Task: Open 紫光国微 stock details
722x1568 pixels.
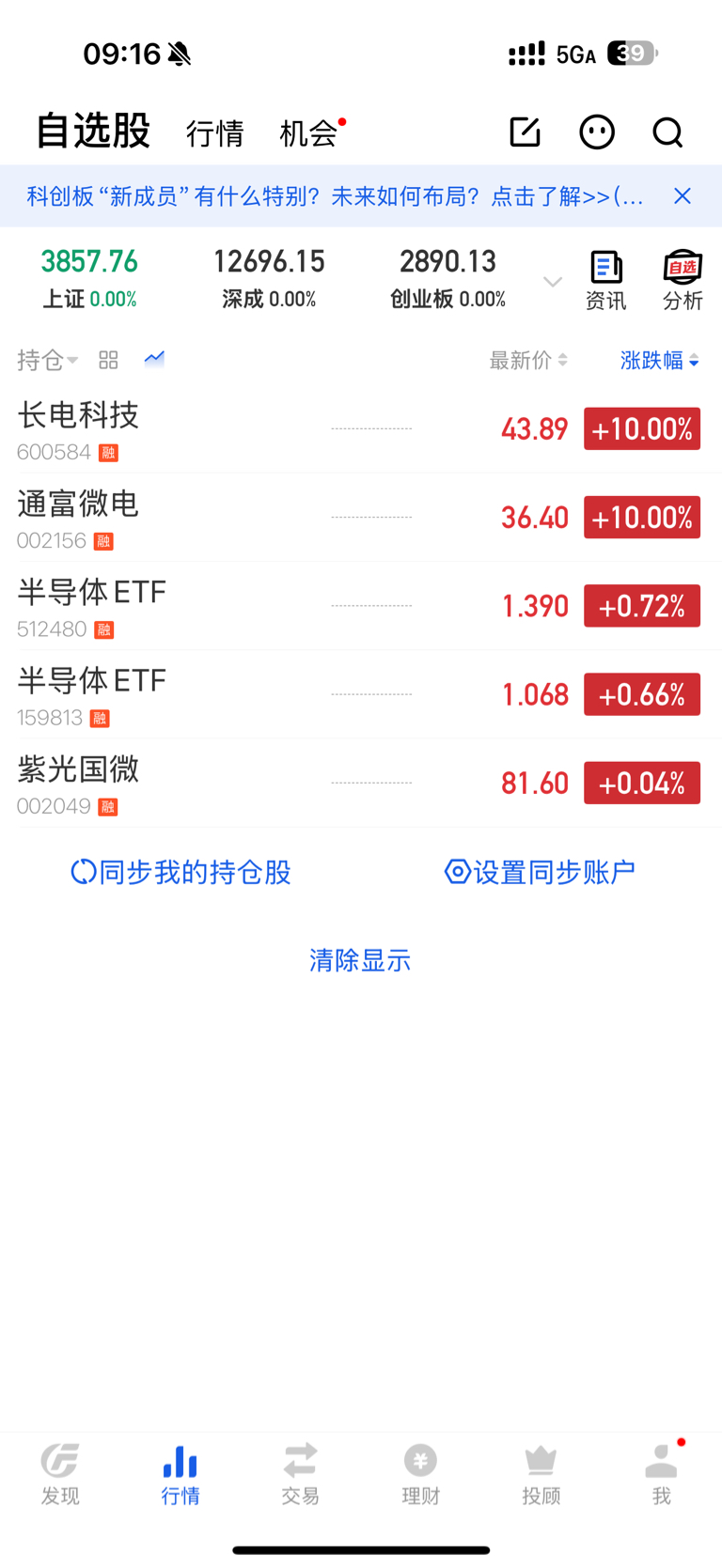Action: pyautogui.click(x=361, y=784)
